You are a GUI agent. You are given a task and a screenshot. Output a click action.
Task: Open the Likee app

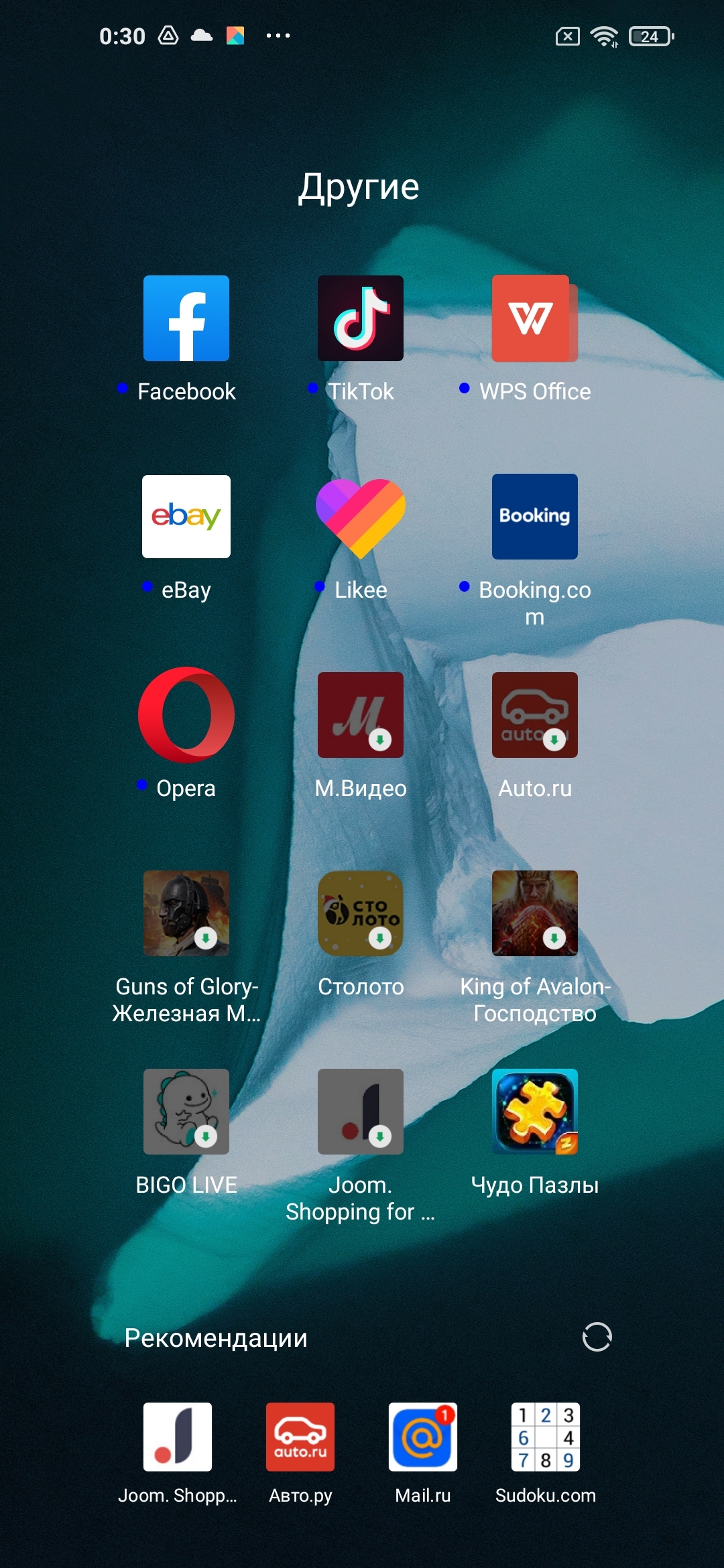coord(361,517)
